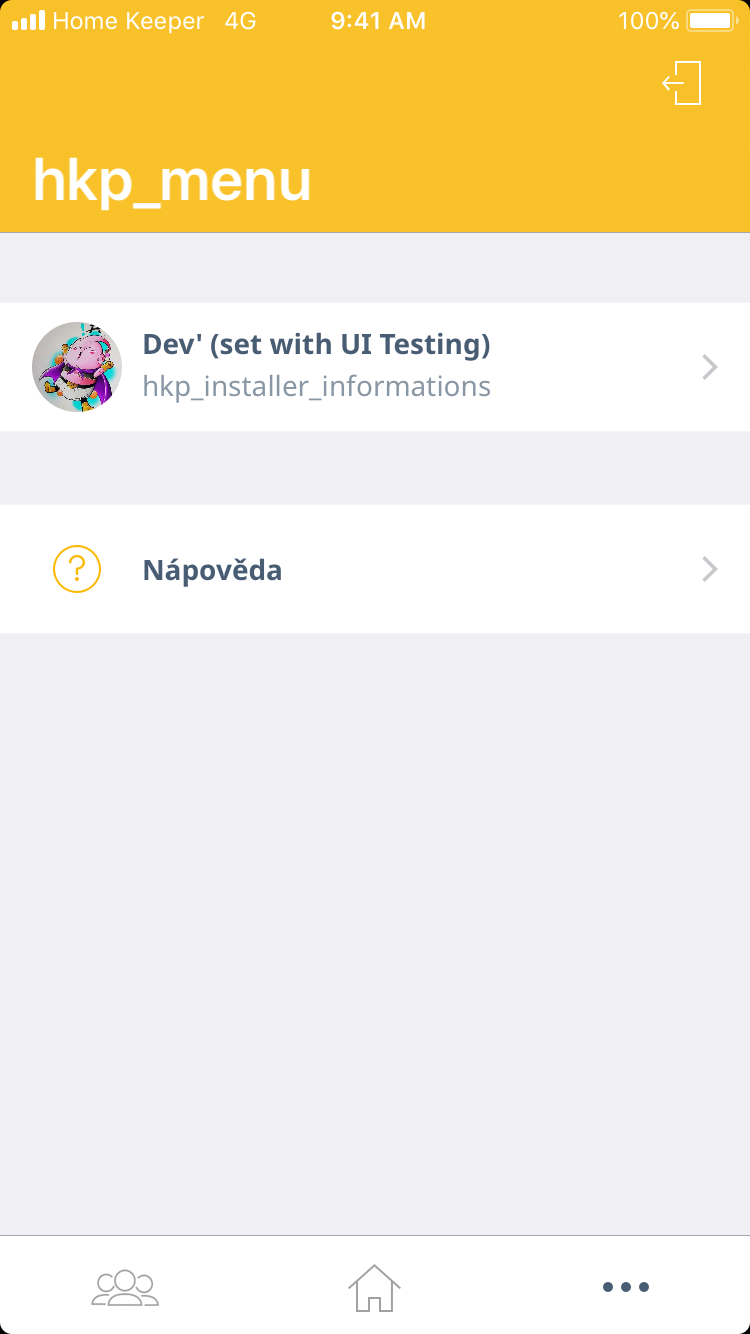Switch to the people group tab
This screenshot has height=1334, width=750.
pyautogui.click(x=125, y=1286)
